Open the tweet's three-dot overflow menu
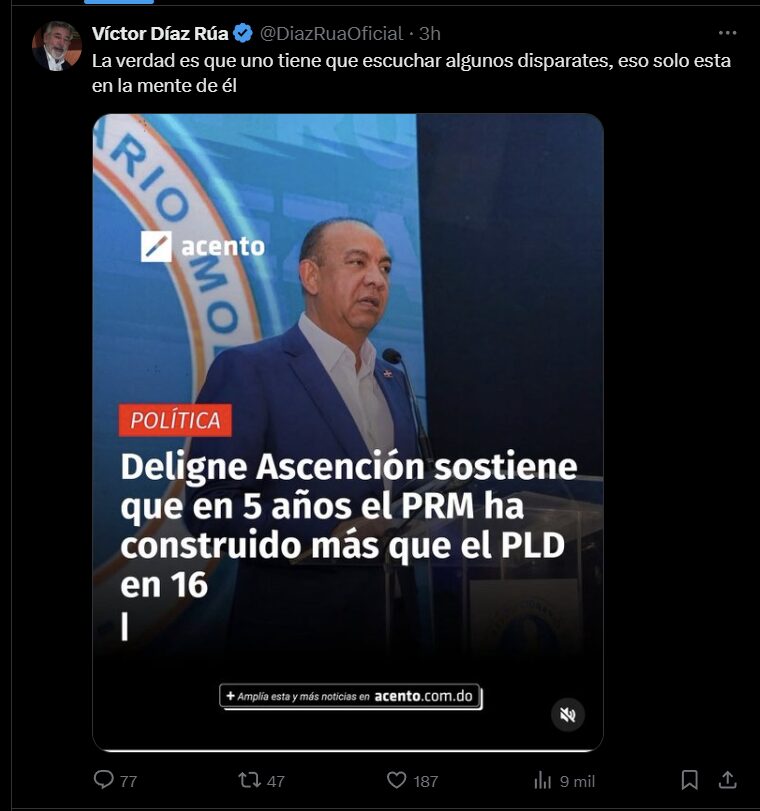Screen dimensions: 760x811 point(727,33)
